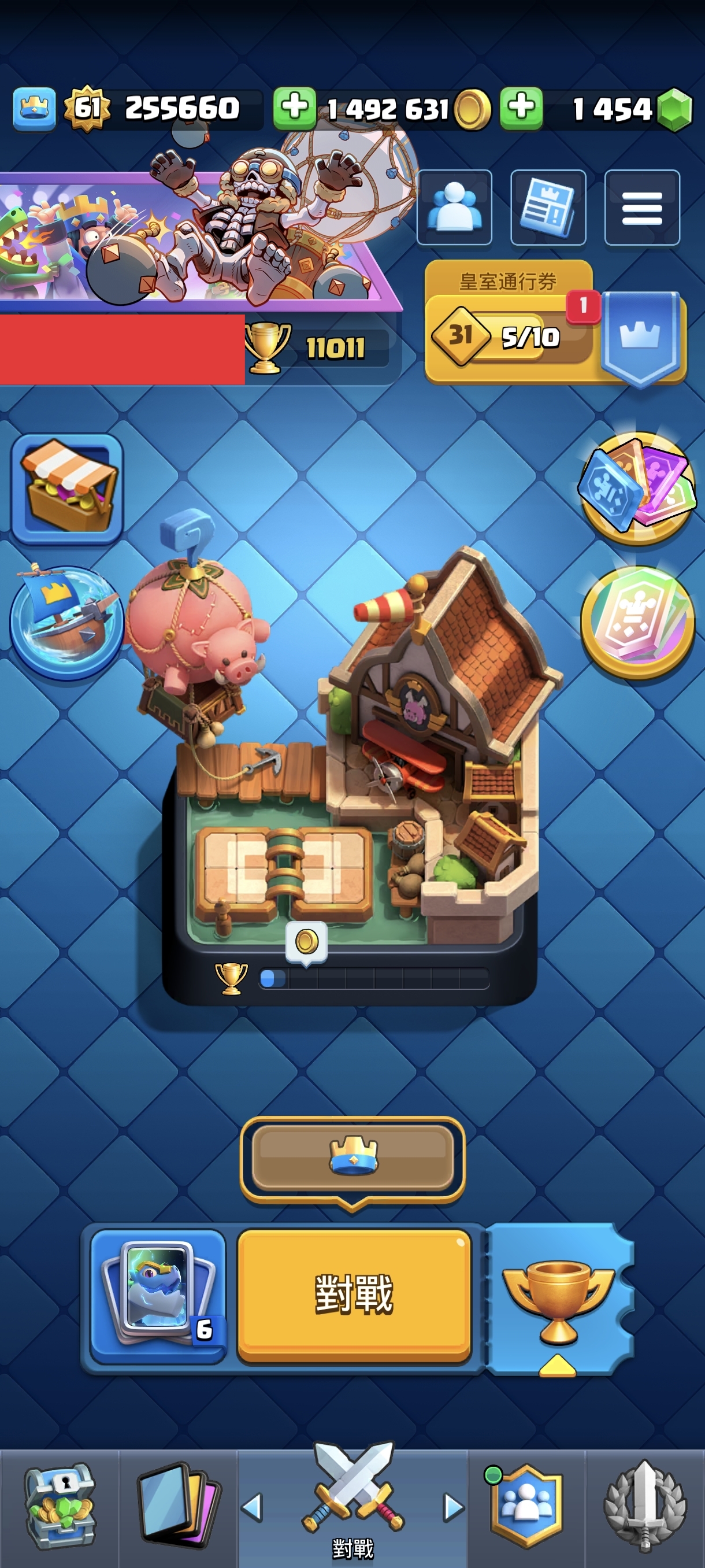Tap the yellow 對戰 battle button
This screenshot has height=1568, width=705.
click(x=354, y=1294)
